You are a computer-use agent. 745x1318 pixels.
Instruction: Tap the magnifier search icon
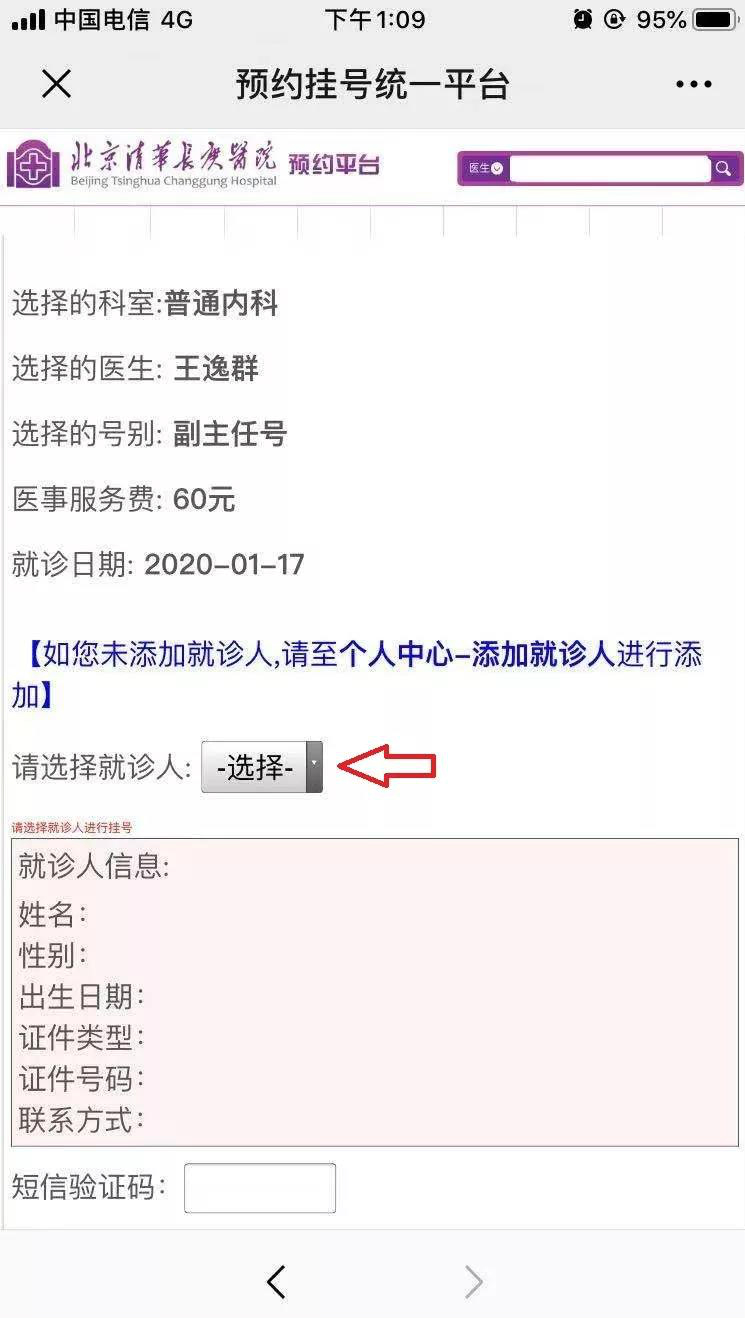tap(723, 168)
